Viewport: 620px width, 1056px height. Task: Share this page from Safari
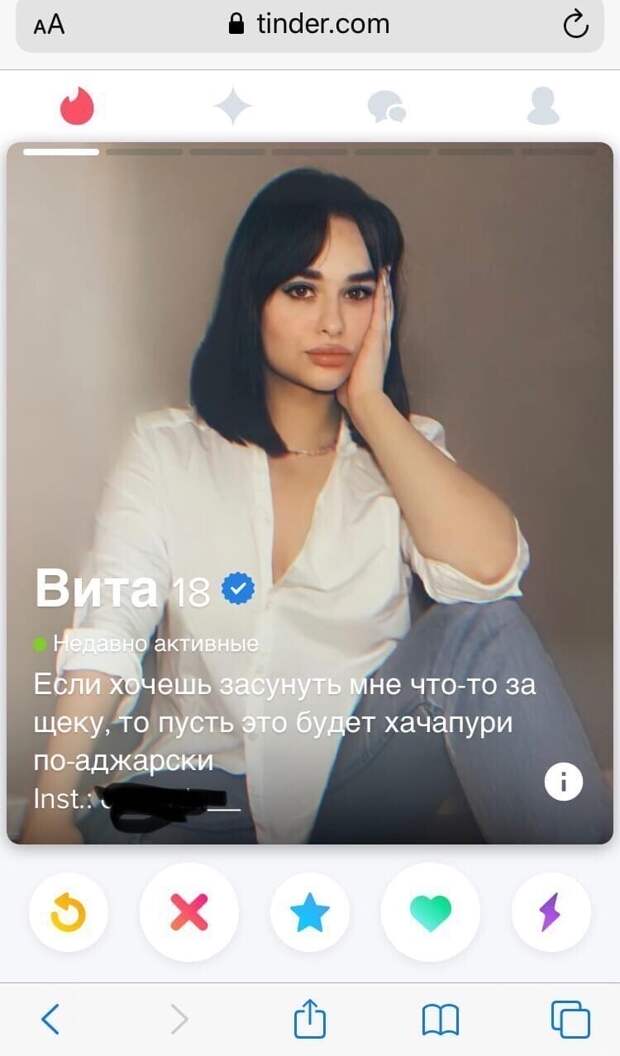[310, 1019]
